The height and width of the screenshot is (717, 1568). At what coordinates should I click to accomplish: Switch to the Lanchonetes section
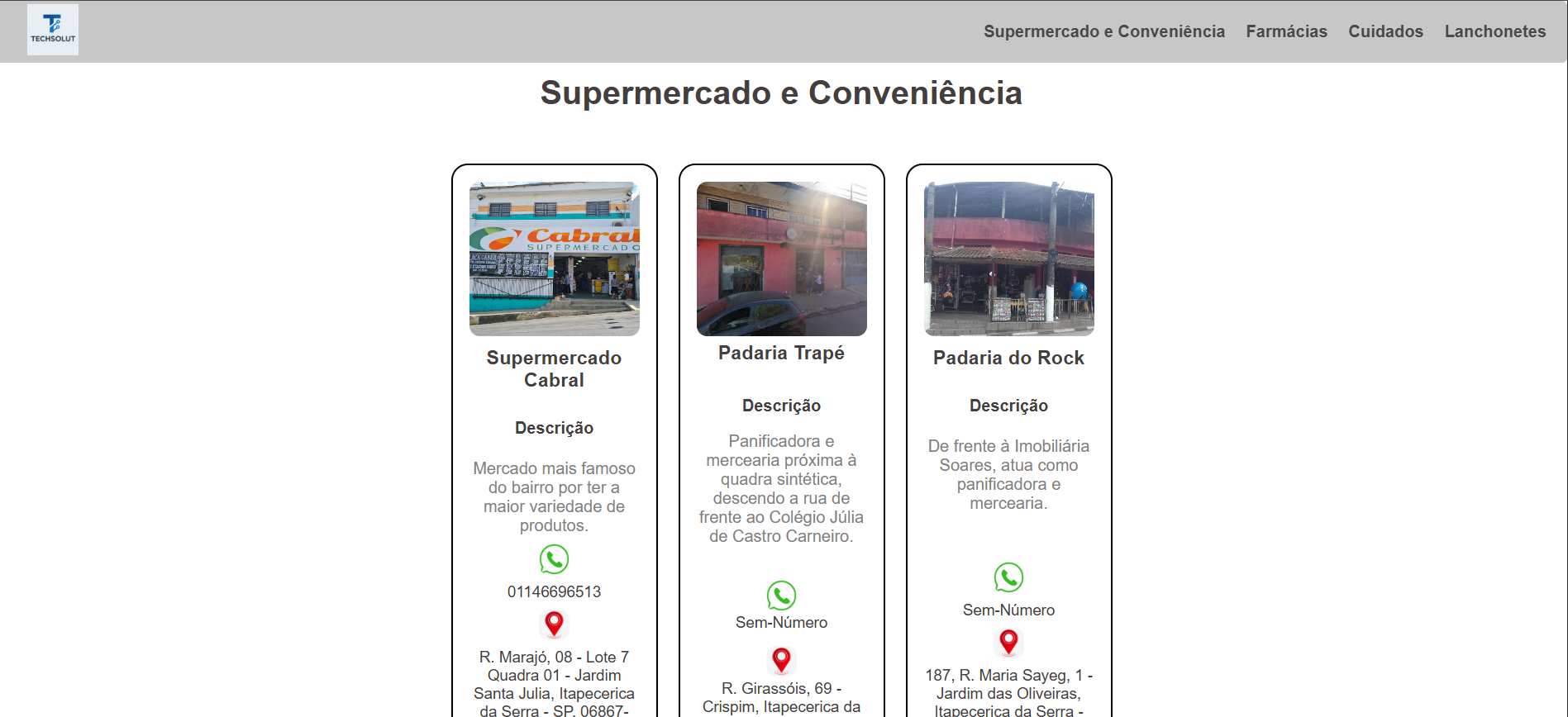[1494, 31]
